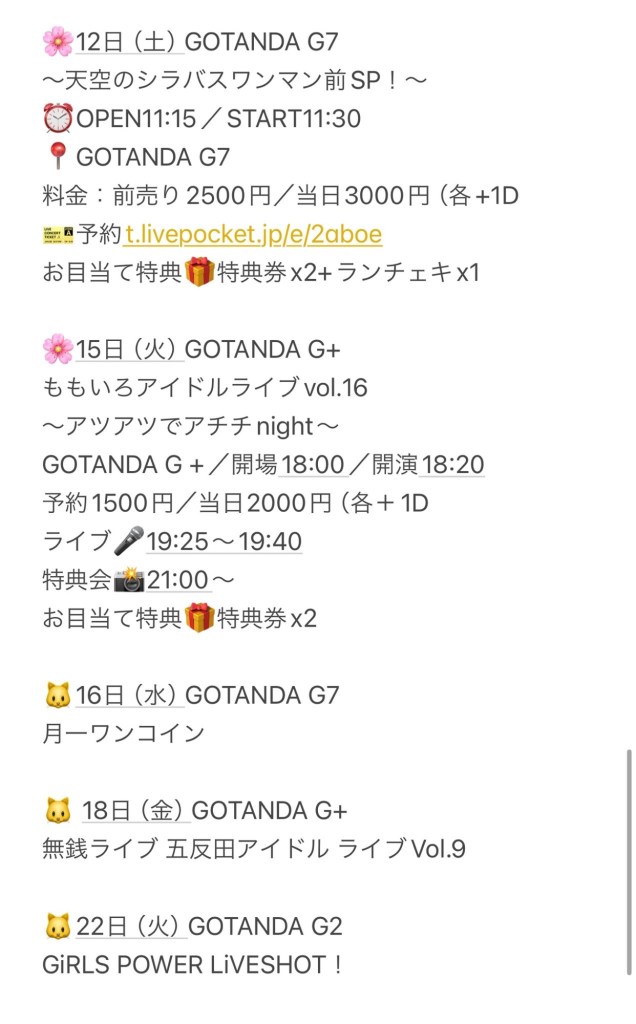Tap the underlined date 12日(土)
The width and height of the screenshot is (636, 1024).
125,43
